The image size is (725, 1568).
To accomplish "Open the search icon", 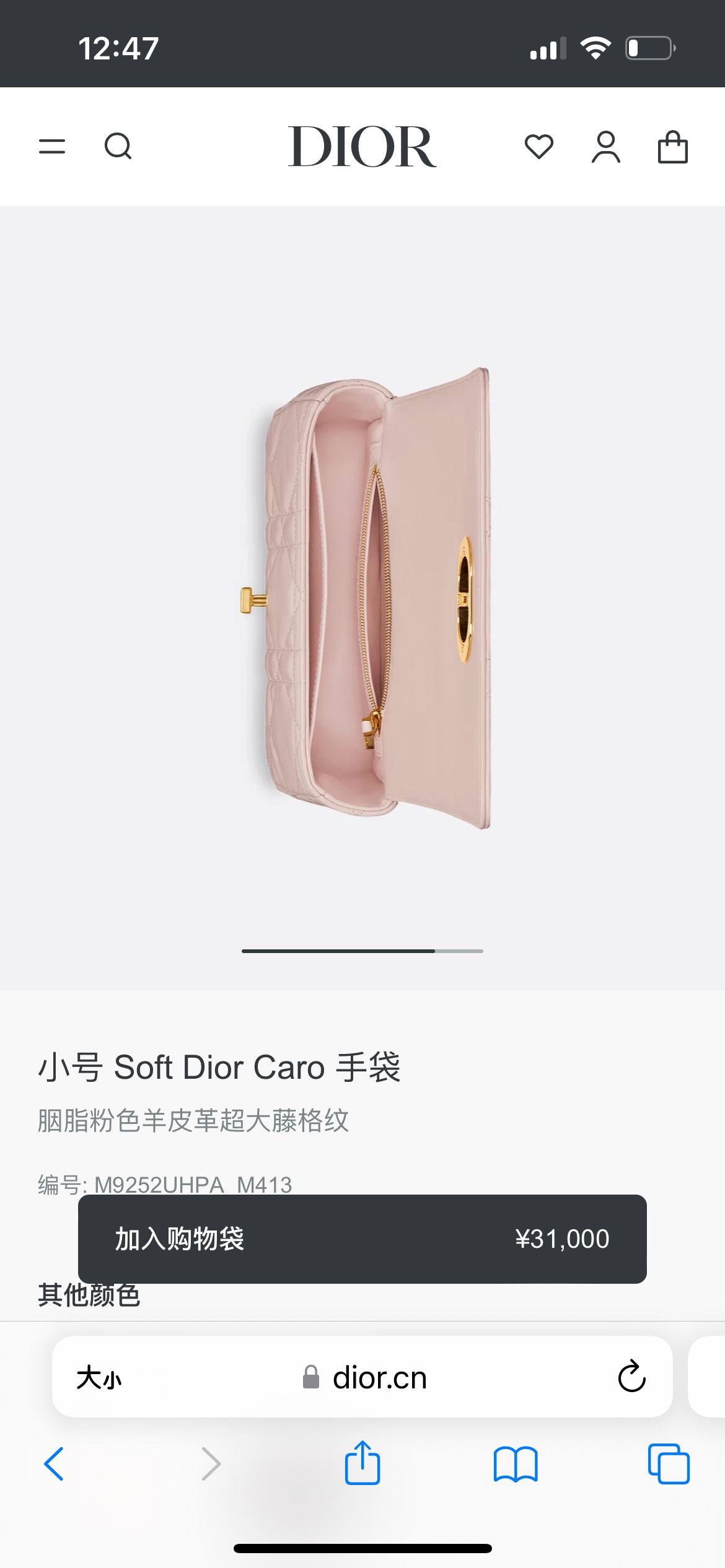I will [x=118, y=147].
